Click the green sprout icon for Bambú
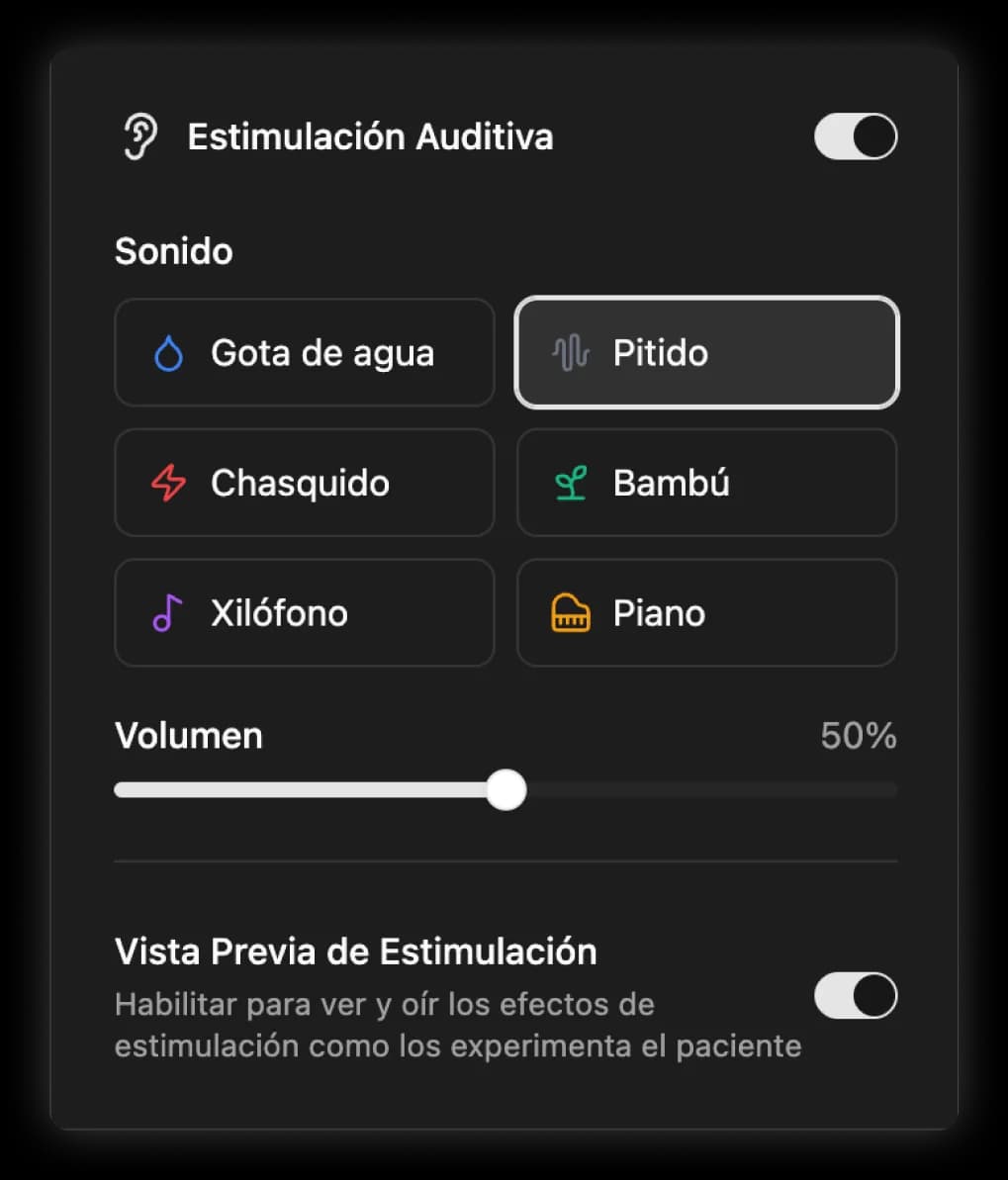1008x1180 pixels. tap(571, 483)
